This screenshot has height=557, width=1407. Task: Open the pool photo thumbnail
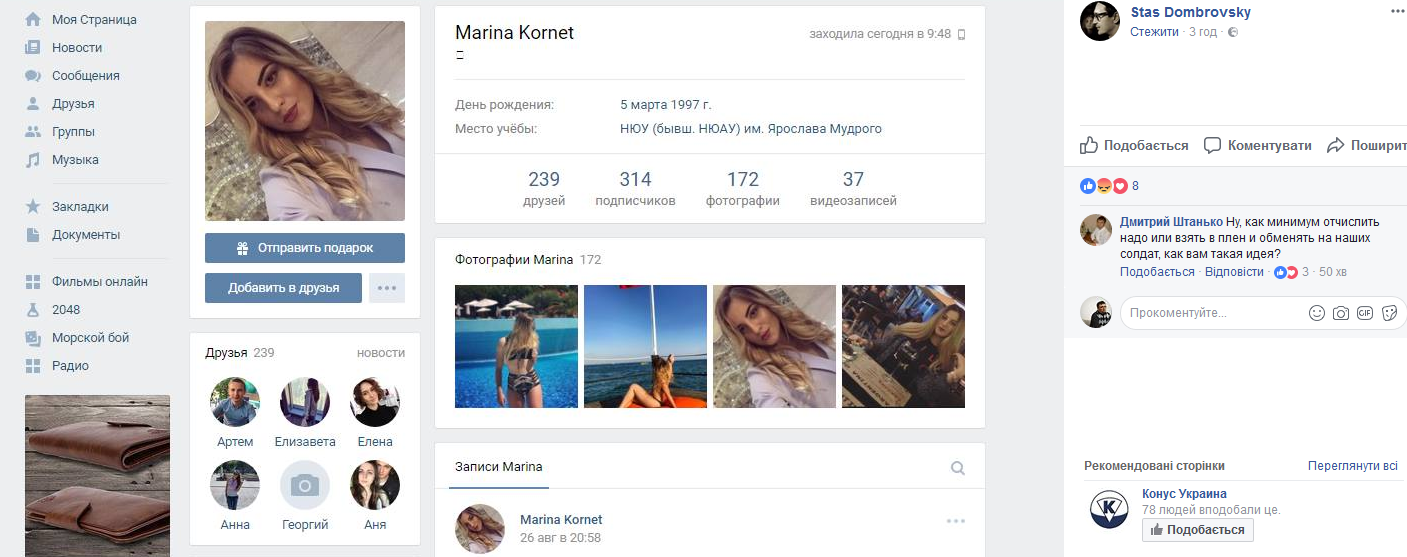[516, 346]
